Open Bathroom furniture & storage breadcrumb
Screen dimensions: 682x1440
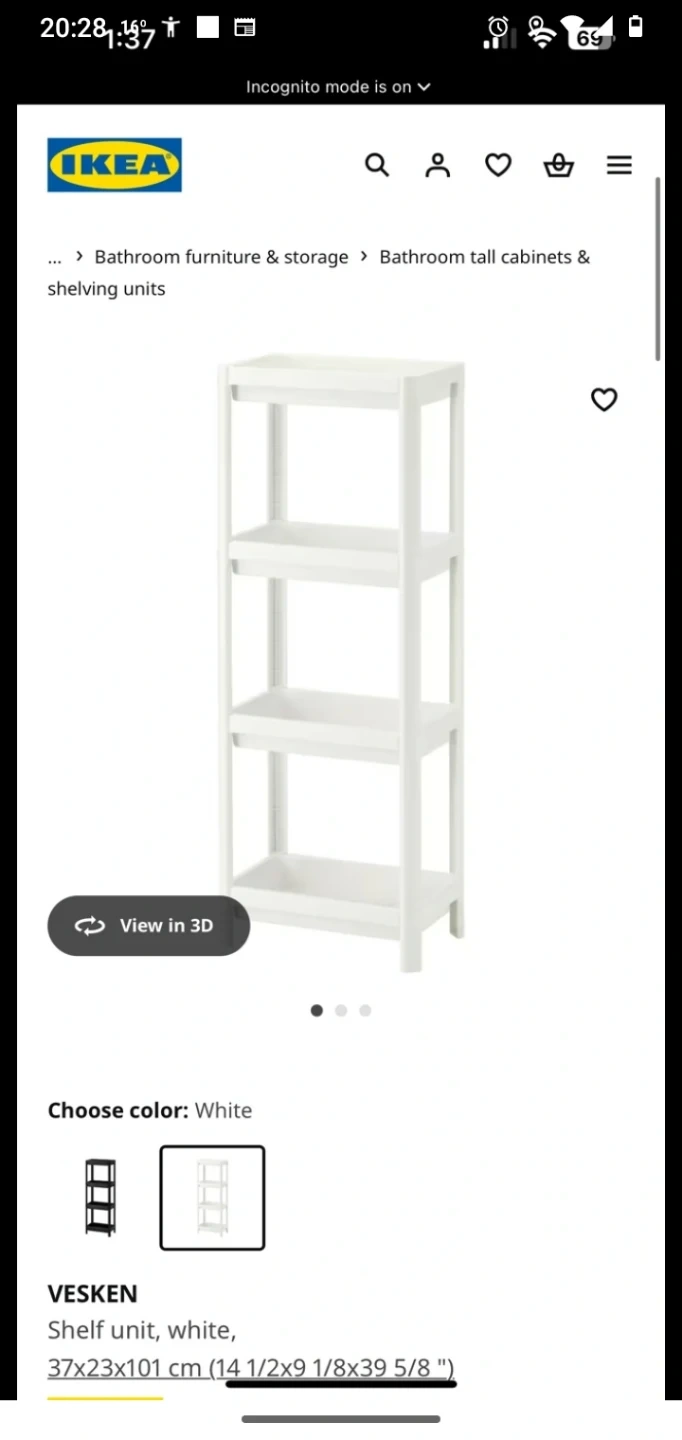pos(221,257)
